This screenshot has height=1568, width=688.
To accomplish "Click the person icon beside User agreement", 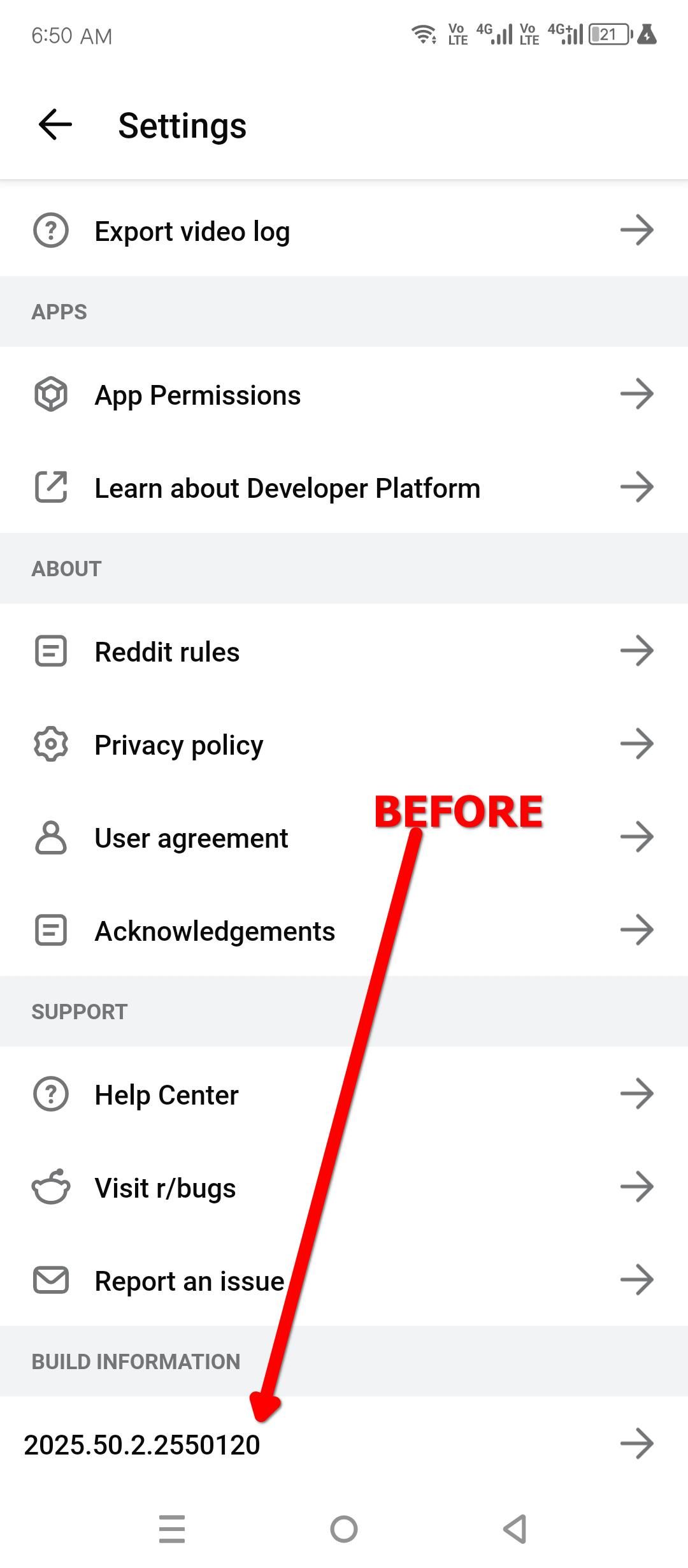I will pos(50,838).
